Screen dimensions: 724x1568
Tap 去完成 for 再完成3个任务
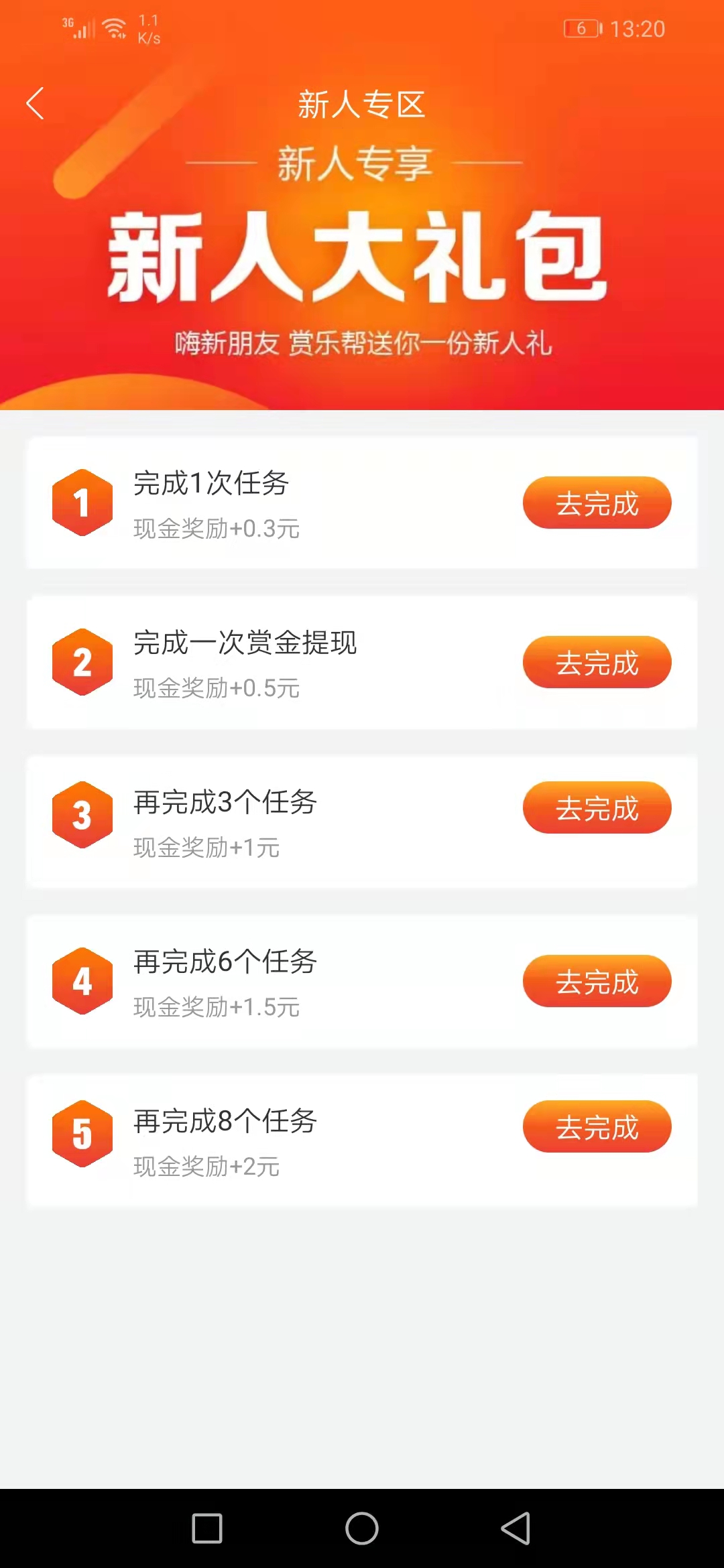pyautogui.click(x=597, y=807)
